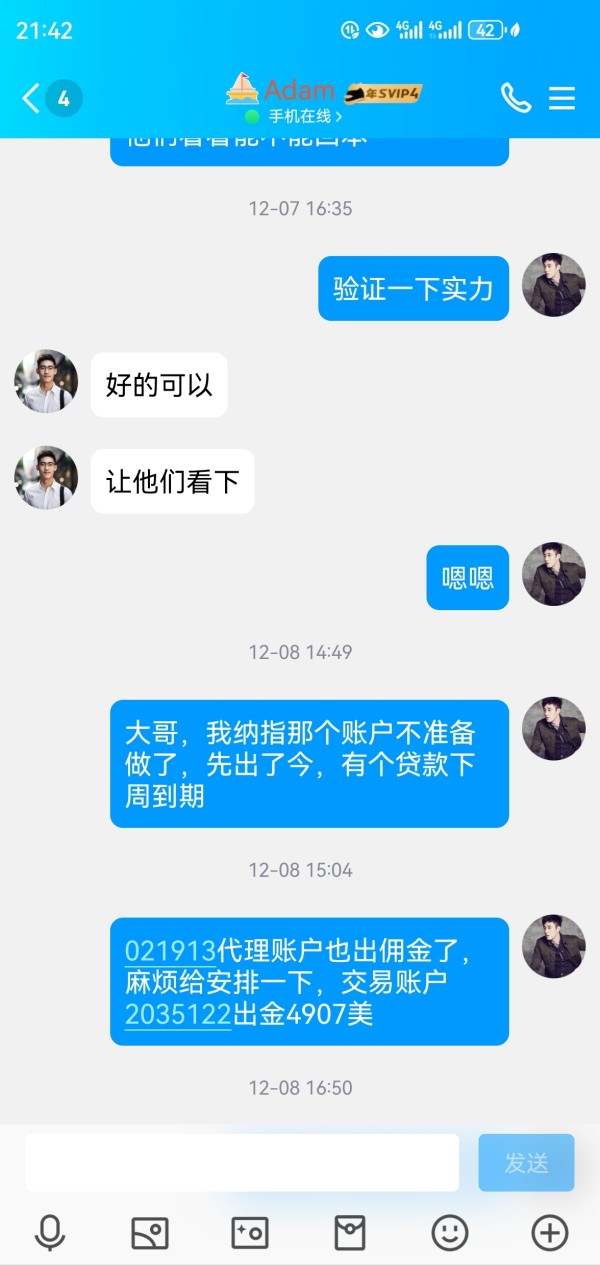This screenshot has height=1265, width=600.
Task: Open my avatar next to 验证一下实力
Action: pyautogui.click(x=554, y=285)
